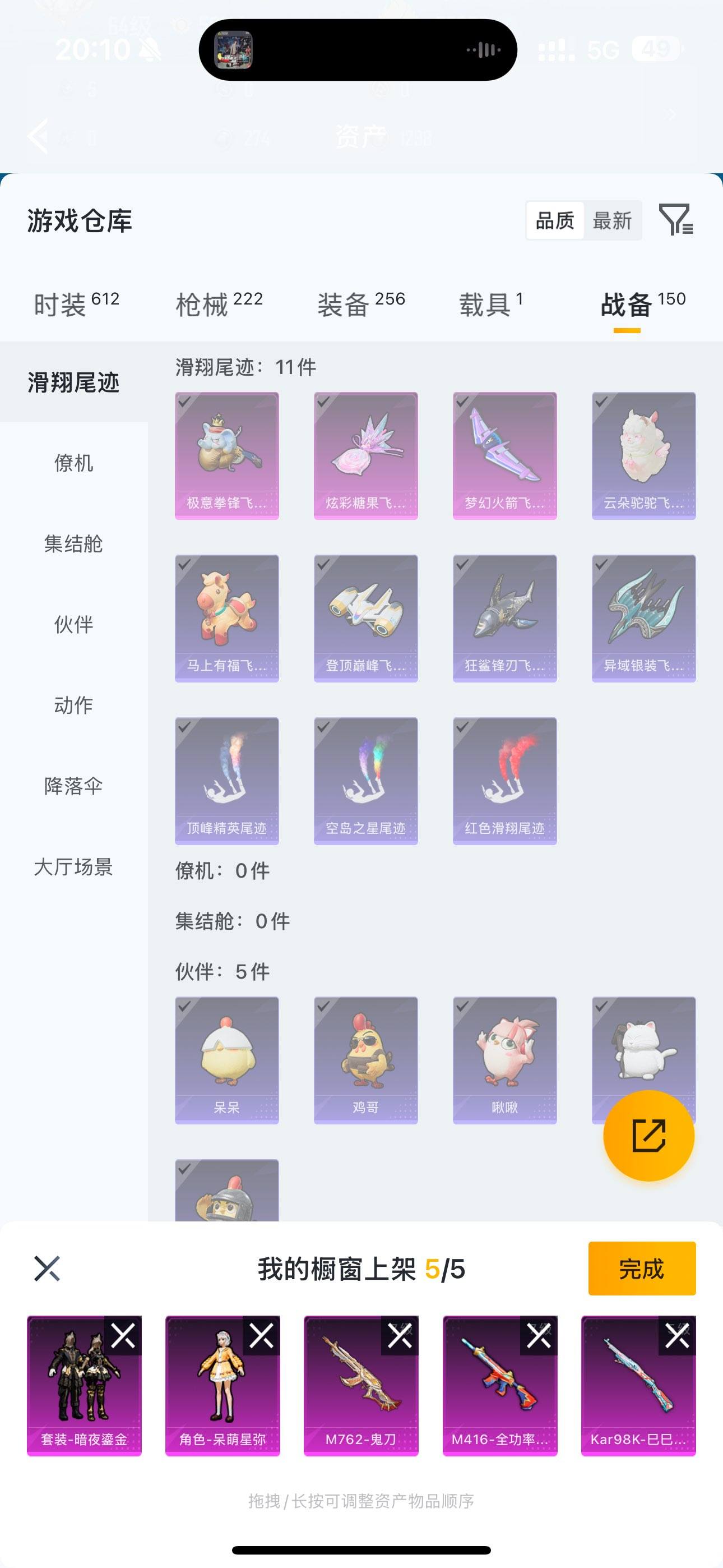The image size is (723, 1568).
Task: Open the 降落伞 category in sidebar
Action: [x=73, y=786]
